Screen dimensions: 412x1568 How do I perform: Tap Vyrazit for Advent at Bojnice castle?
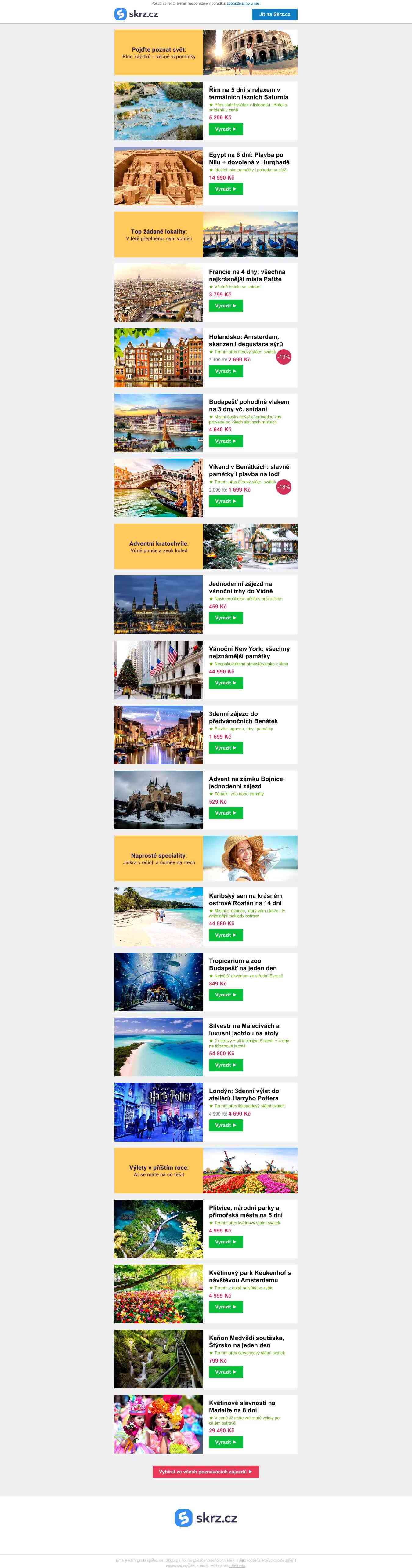(226, 813)
